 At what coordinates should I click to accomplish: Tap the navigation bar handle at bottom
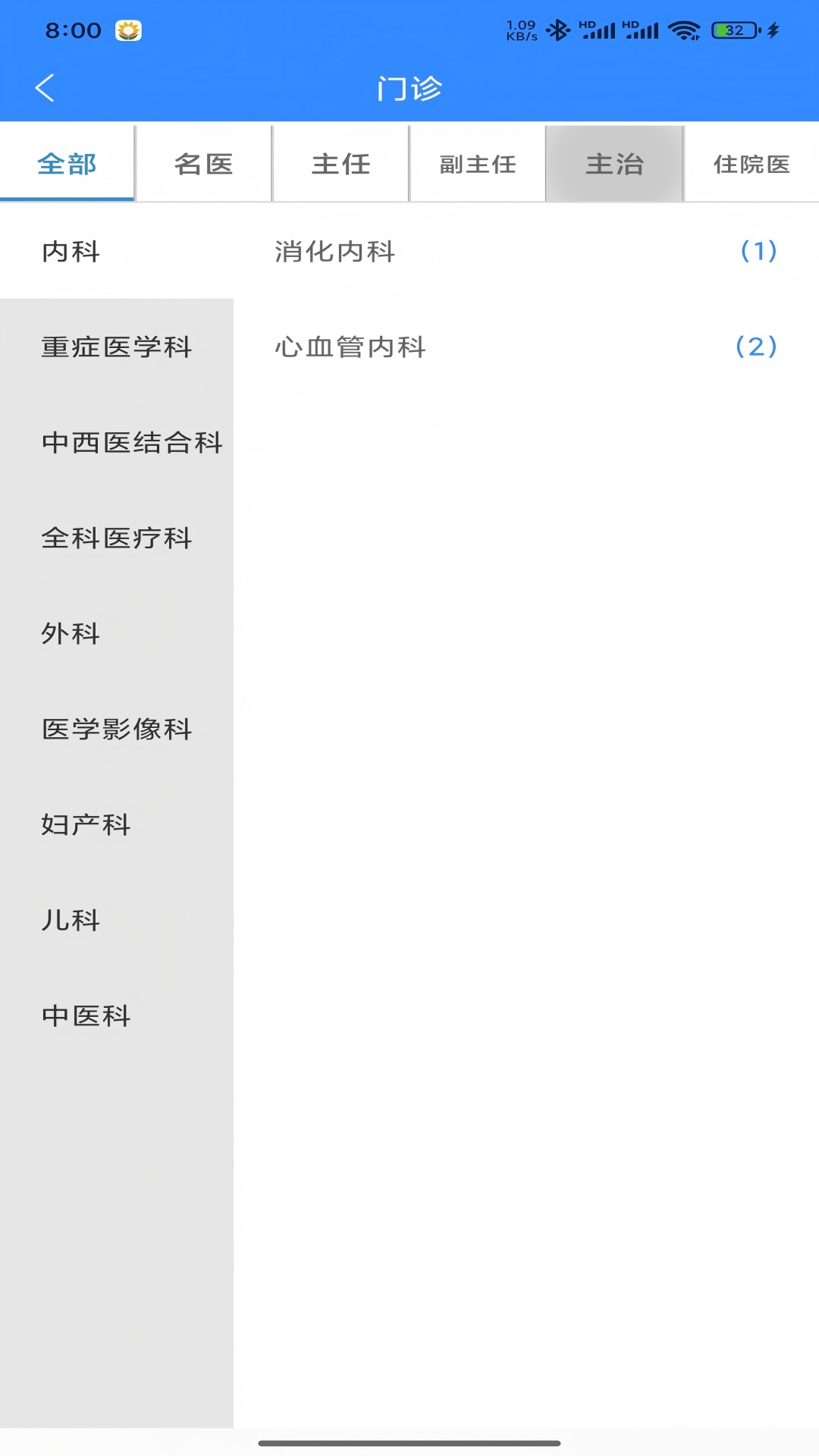pos(409,1444)
